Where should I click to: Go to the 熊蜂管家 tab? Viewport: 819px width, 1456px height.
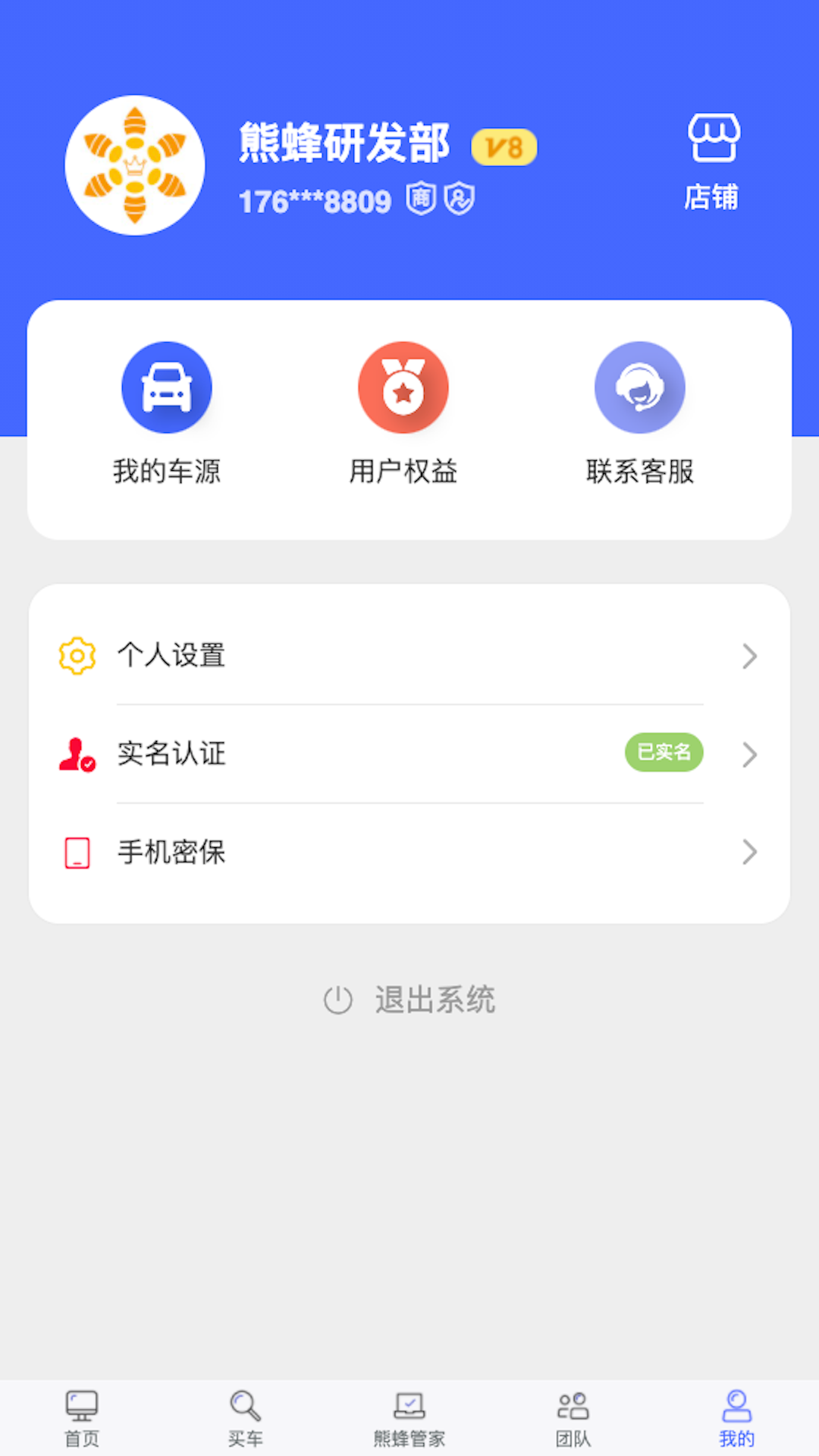(x=409, y=1418)
